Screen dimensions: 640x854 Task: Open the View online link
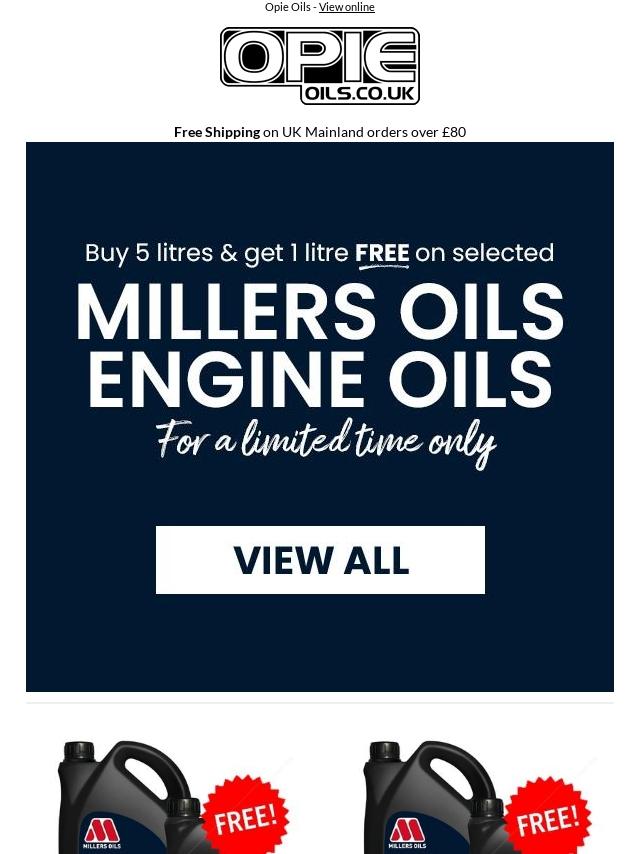pyautogui.click(x=346, y=7)
